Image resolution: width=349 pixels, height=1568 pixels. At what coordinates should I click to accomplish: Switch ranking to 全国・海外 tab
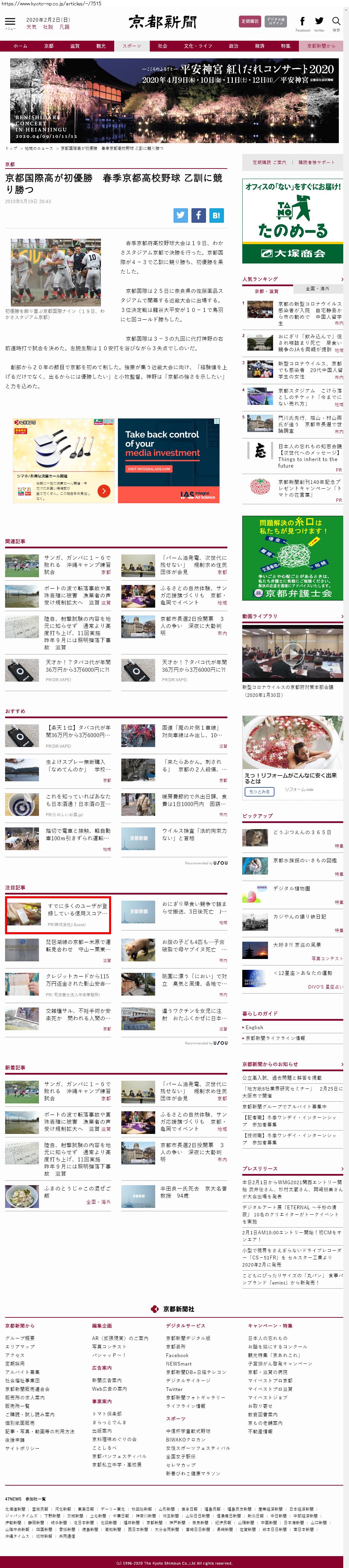tap(317, 289)
